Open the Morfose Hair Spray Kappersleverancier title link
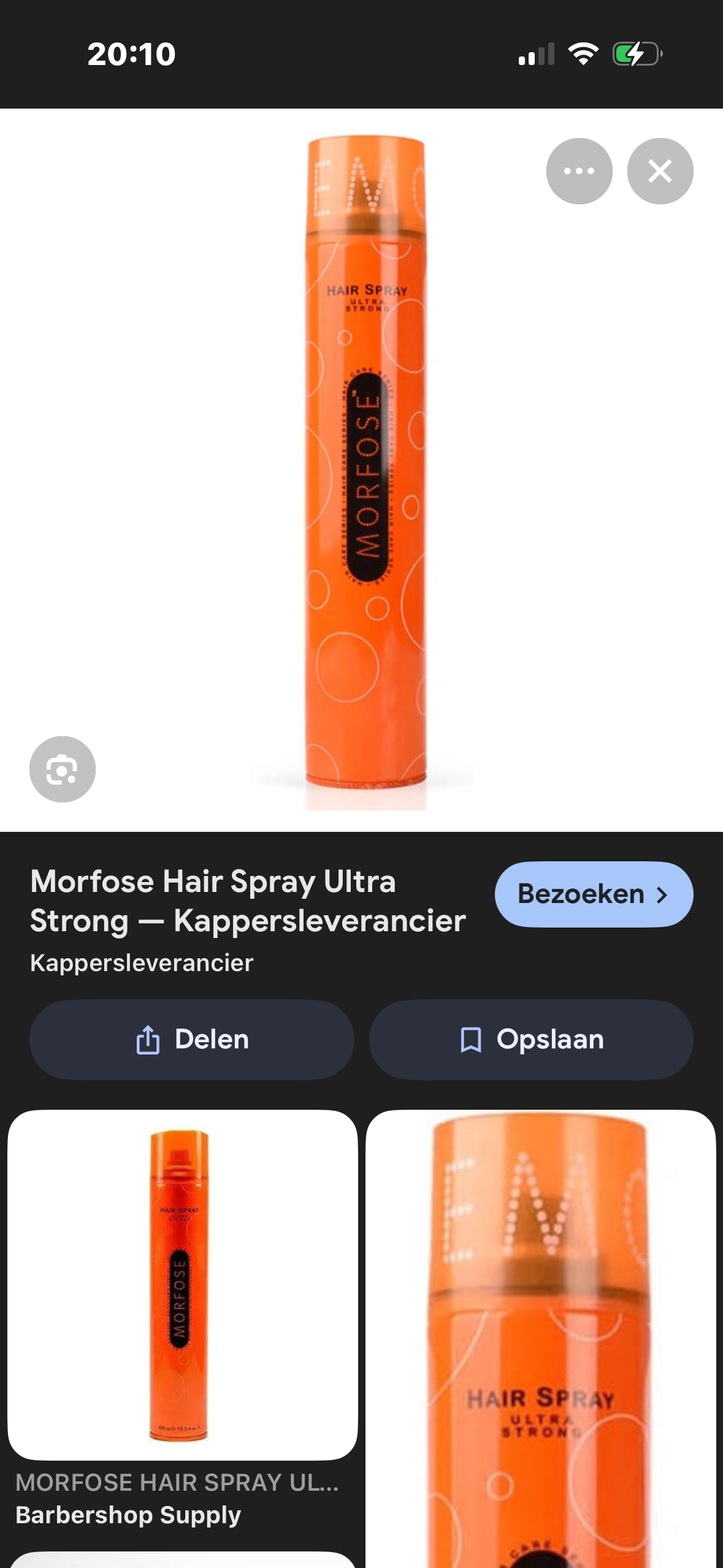The image size is (723, 1568). [248, 901]
